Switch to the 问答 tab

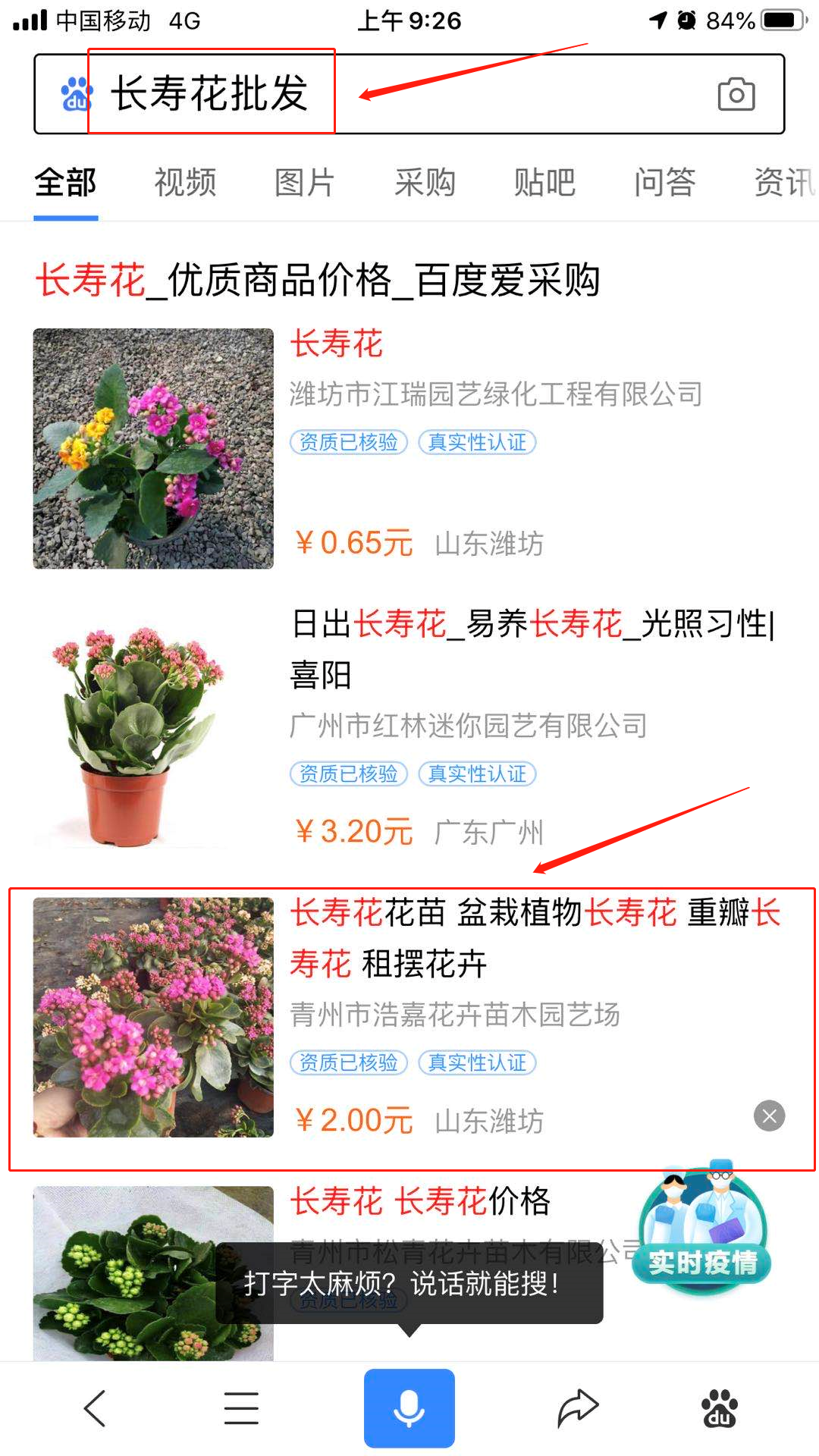[x=664, y=183]
